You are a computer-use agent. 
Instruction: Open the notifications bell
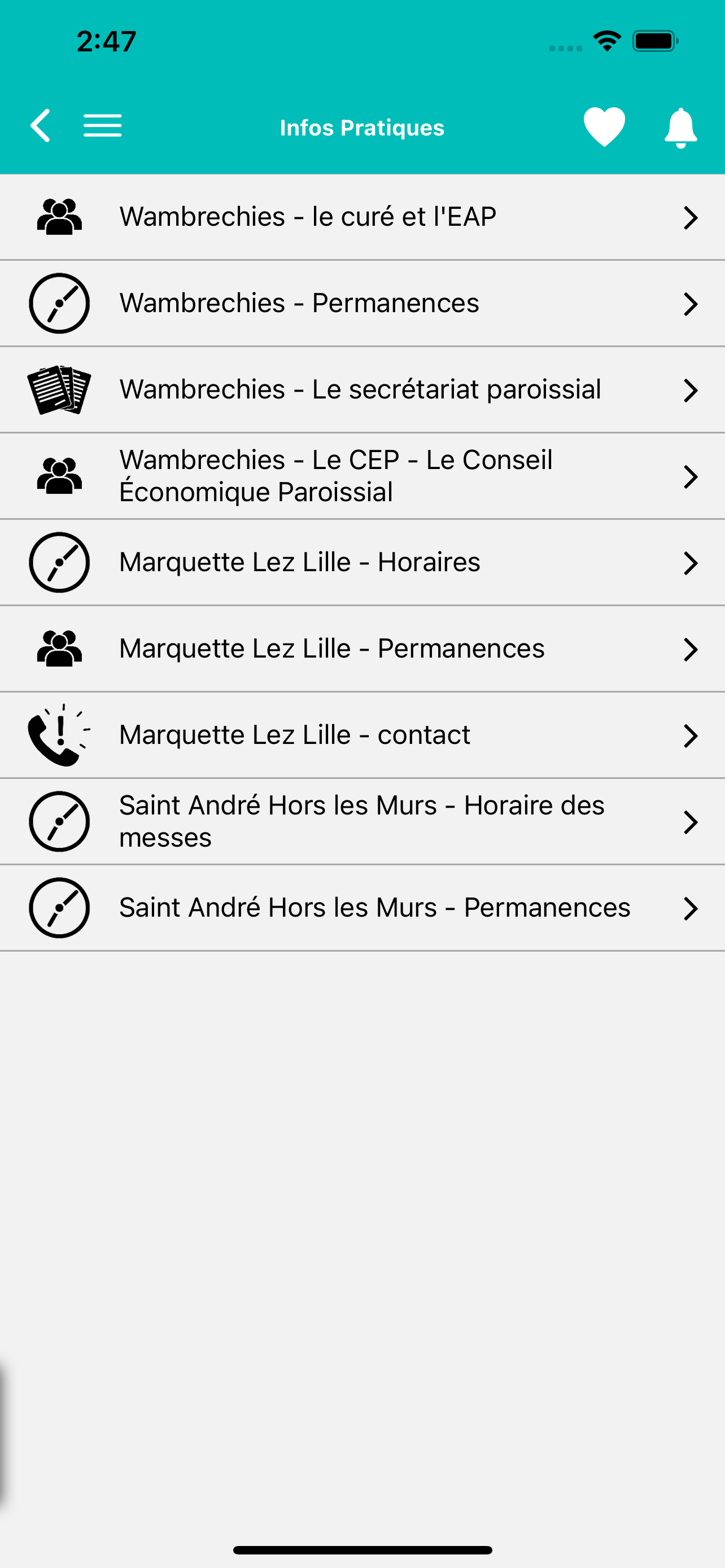[x=680, y=128]
